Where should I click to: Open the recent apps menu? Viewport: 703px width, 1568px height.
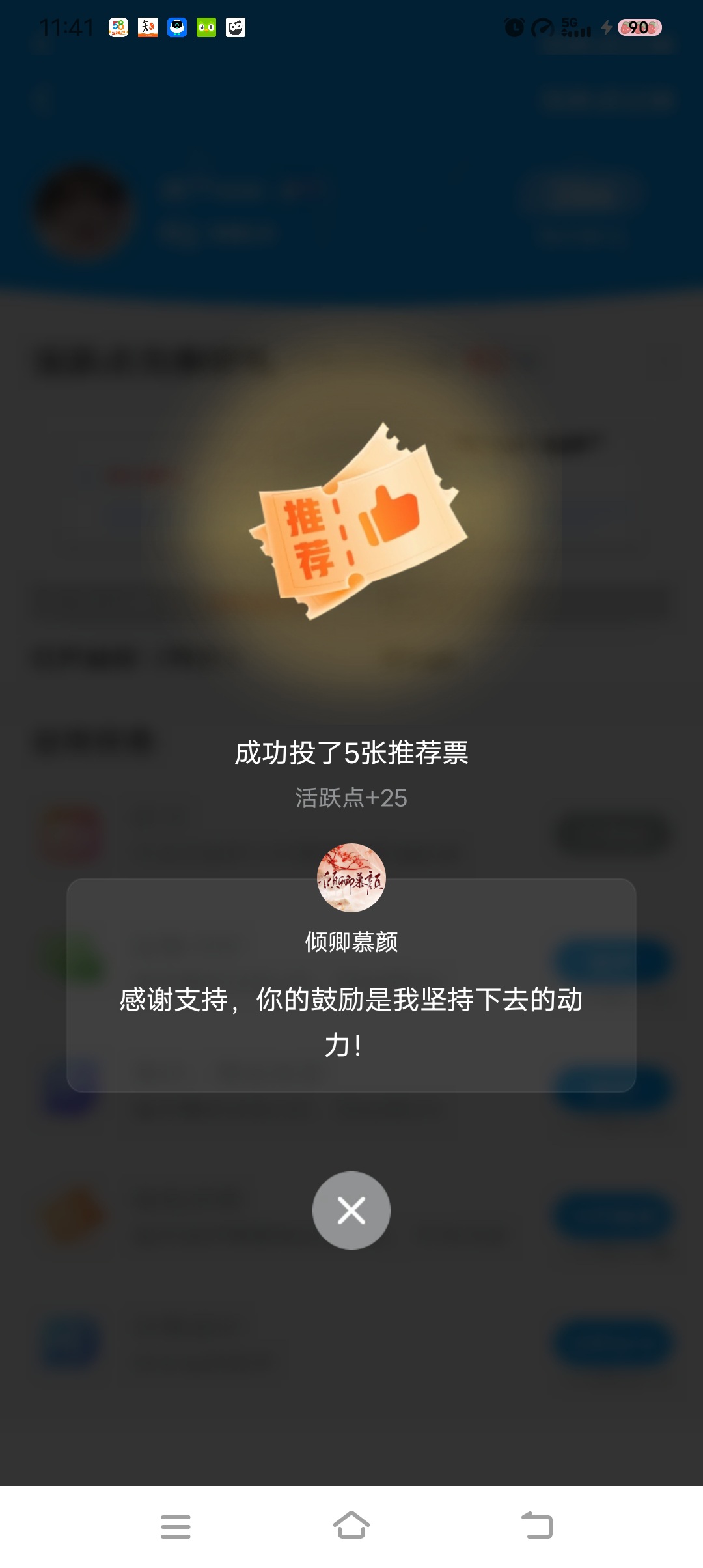coord(176,1526)
